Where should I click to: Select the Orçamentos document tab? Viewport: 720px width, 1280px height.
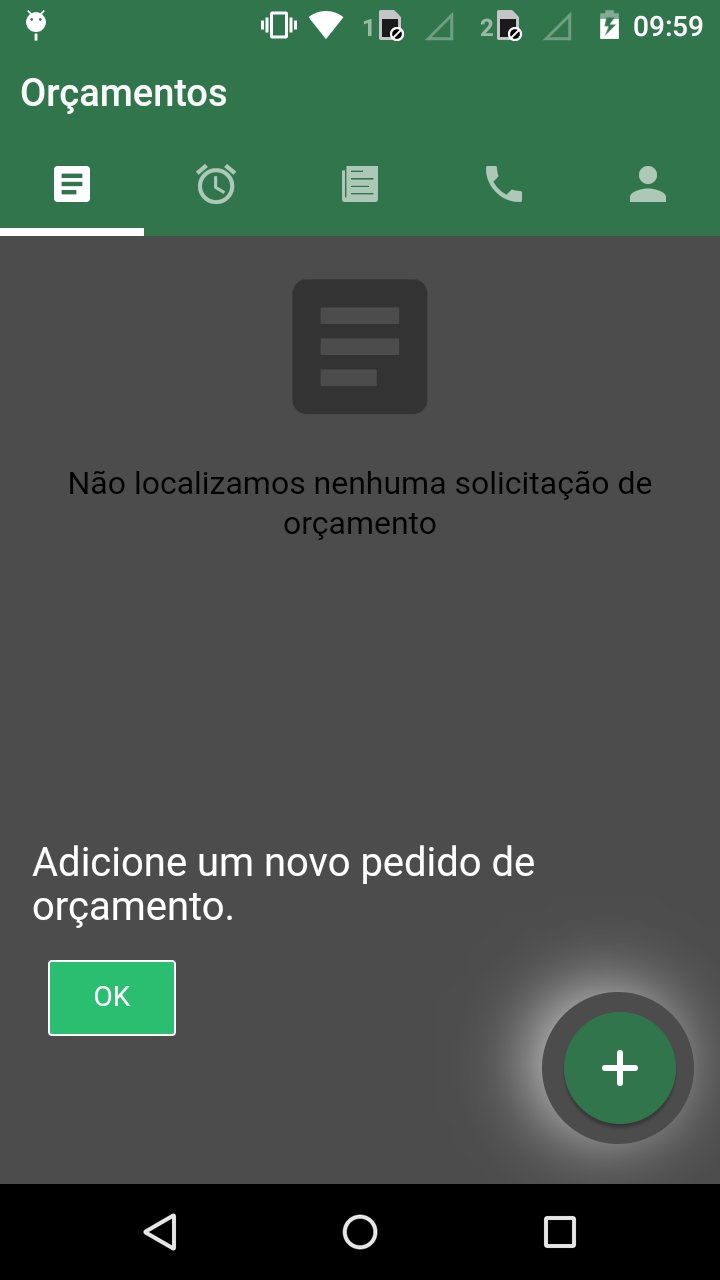(x=72, y=185)
